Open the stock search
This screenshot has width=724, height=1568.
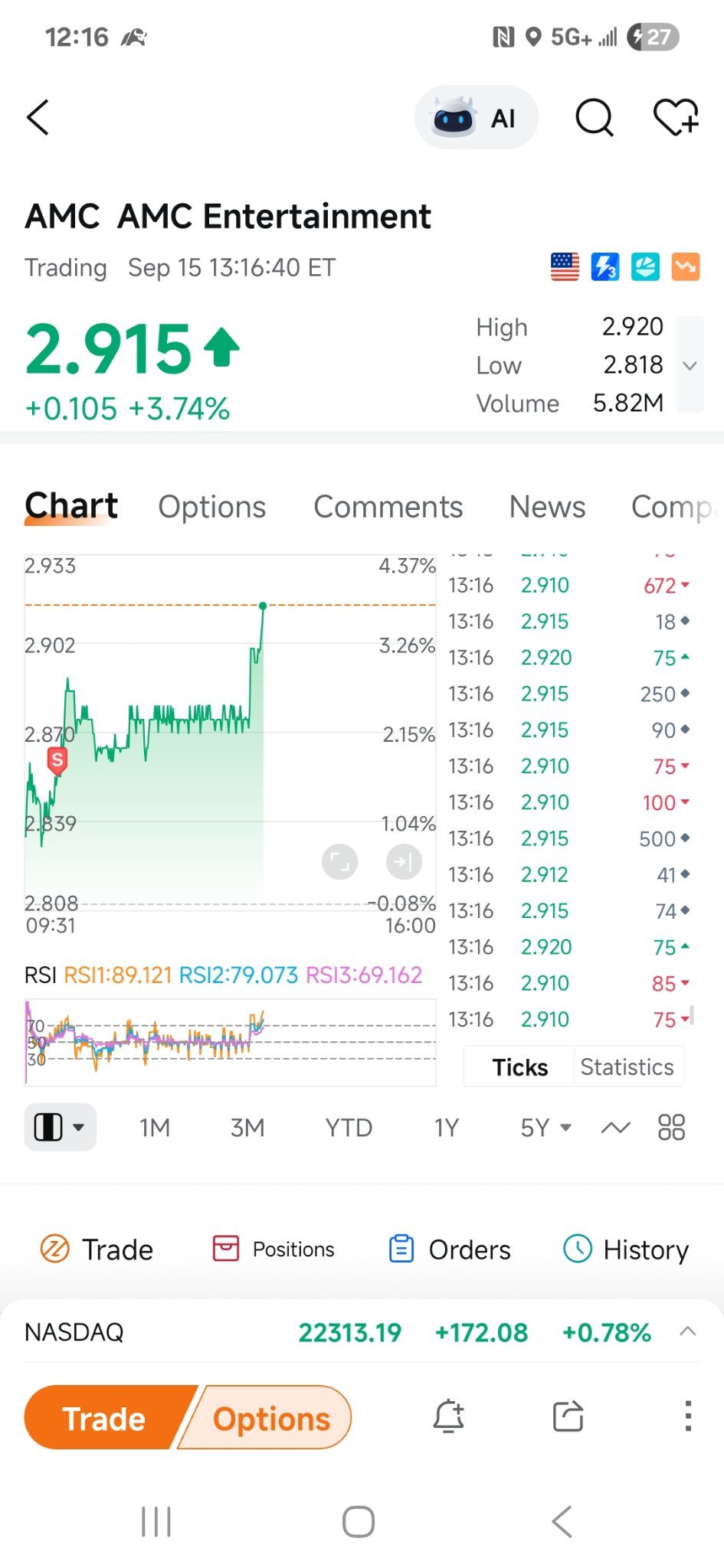(x=595, y=118)
